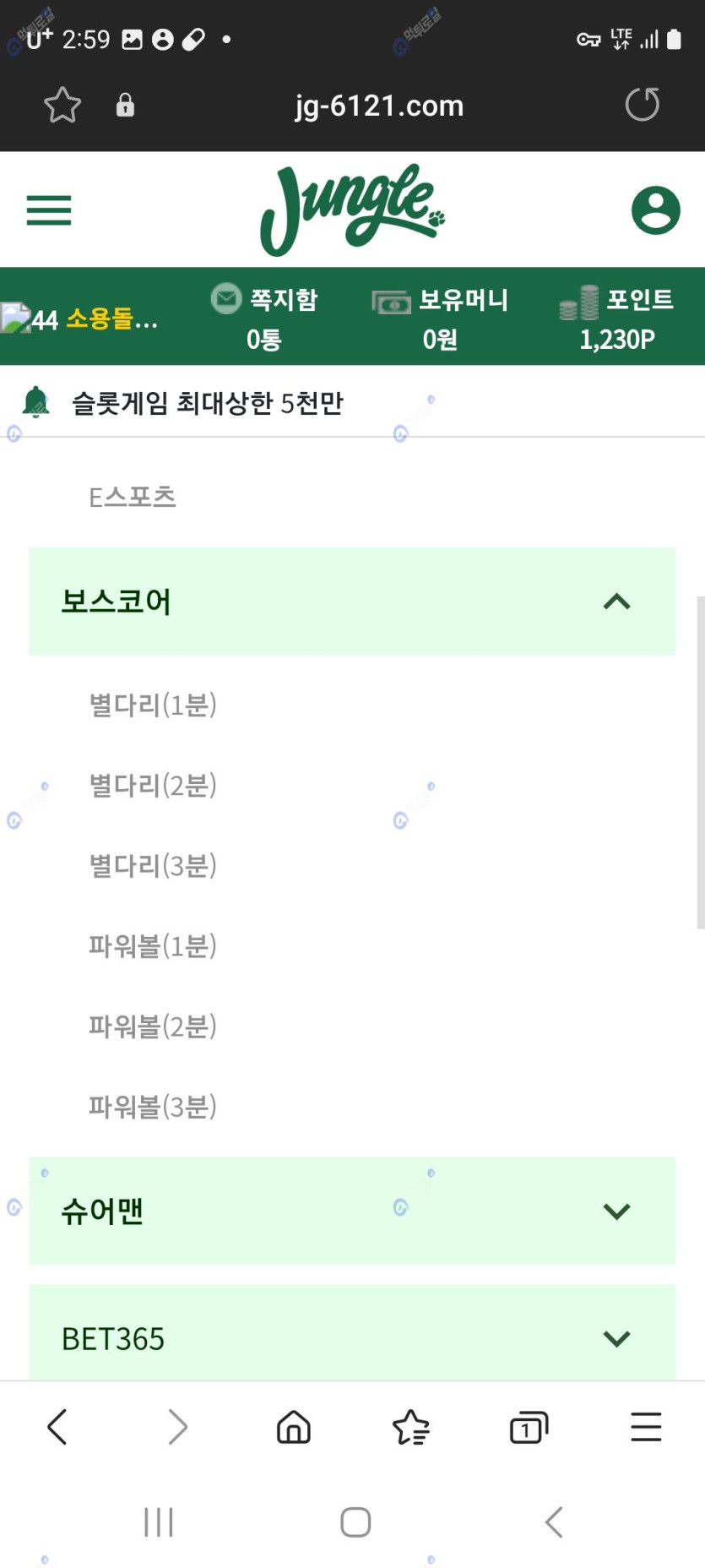Open the browser tabs switcher
Image resolution: width=705 pixels, height=1568 pixels.
point(529,1428)
